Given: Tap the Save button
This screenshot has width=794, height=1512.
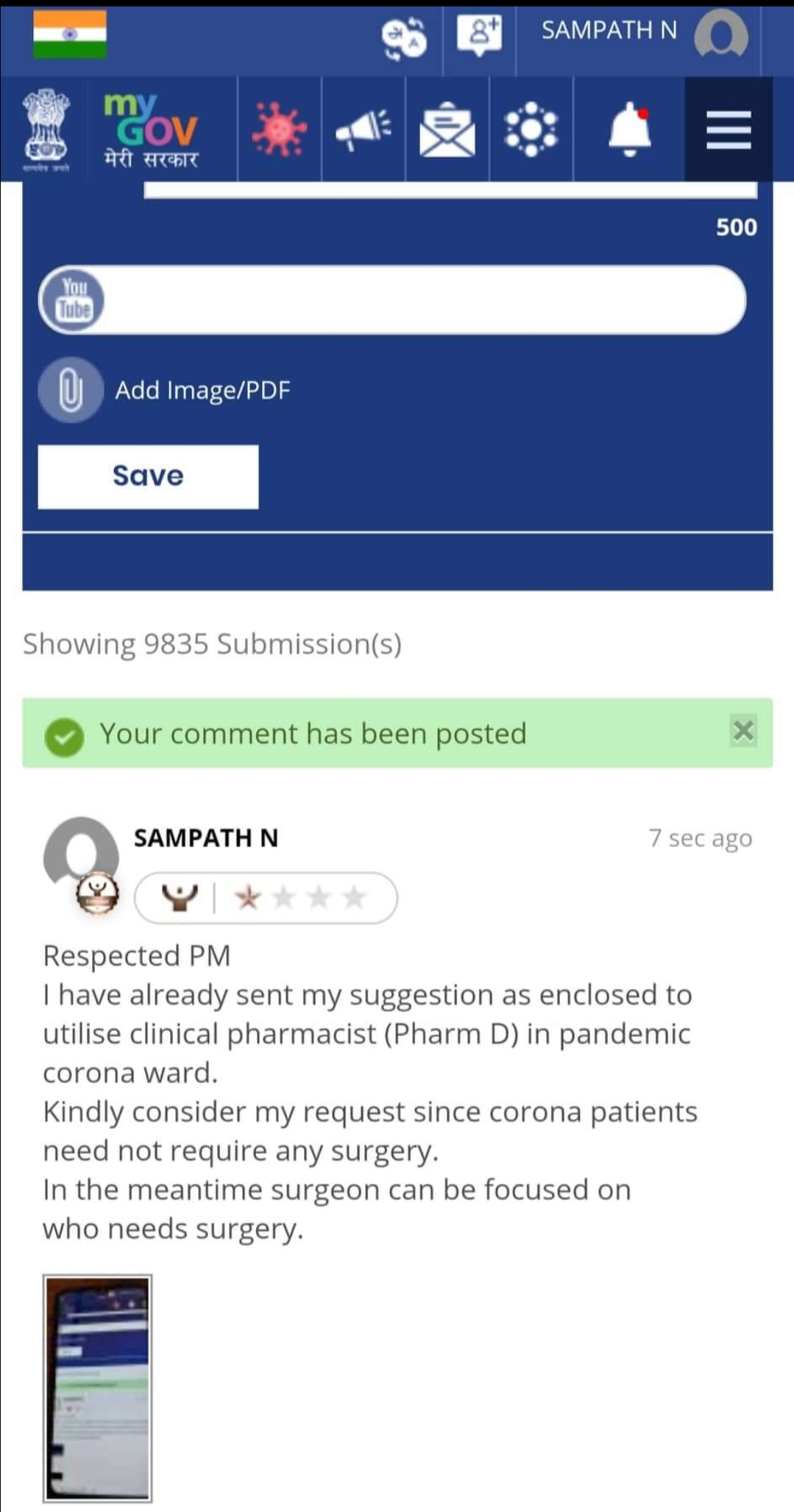Looking at the screenshot, I should 148,477.
